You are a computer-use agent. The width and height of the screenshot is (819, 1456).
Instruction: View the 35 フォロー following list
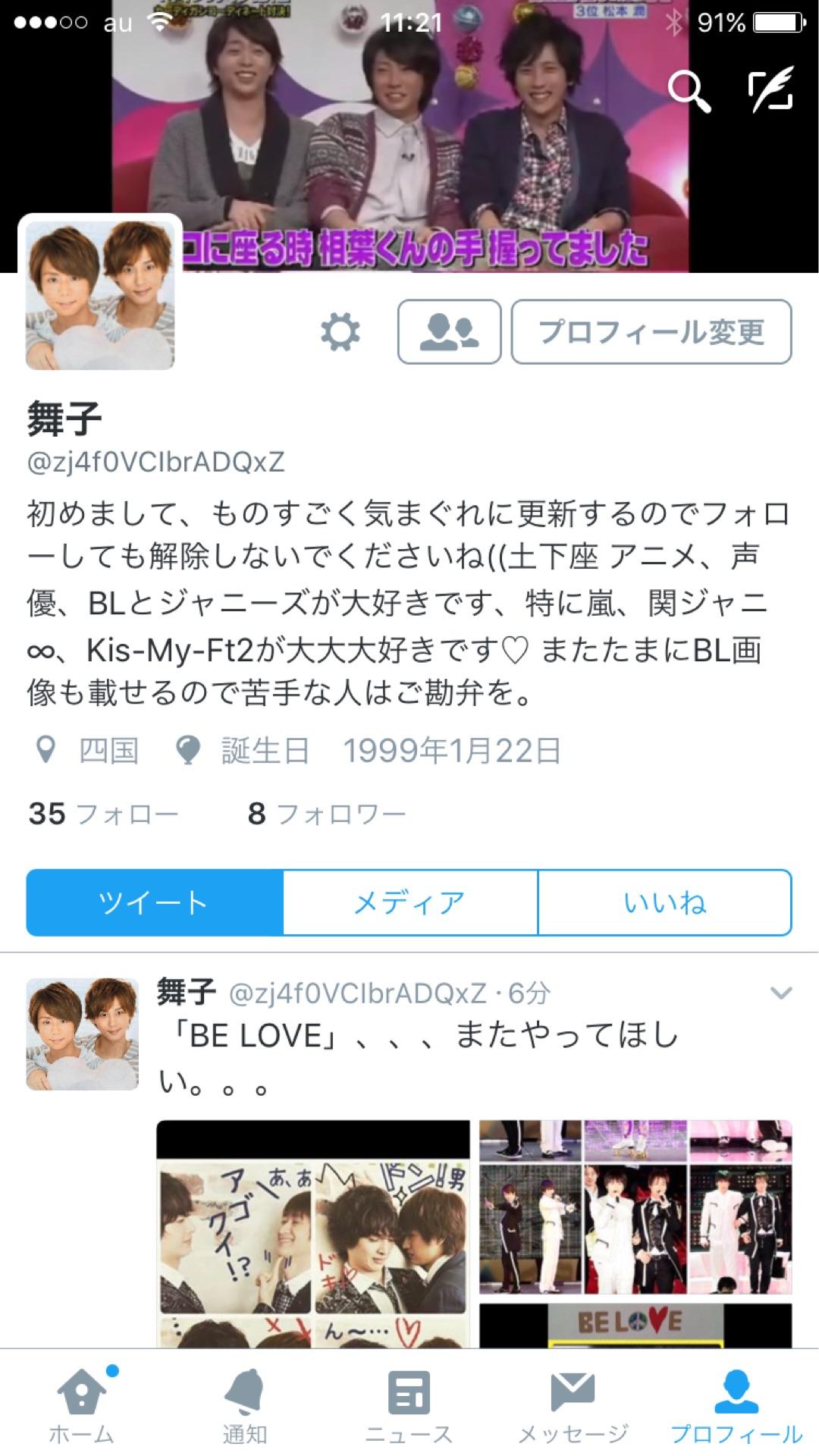[x=103, y=814]
